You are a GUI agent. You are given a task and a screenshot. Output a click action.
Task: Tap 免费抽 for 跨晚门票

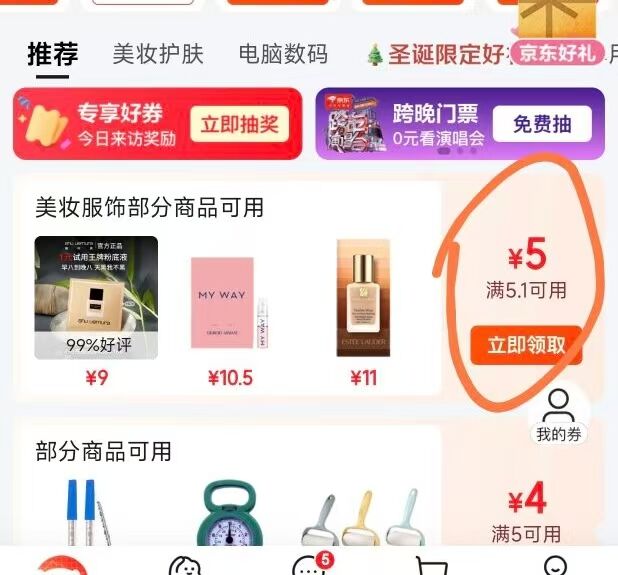[x=543, y=125]
